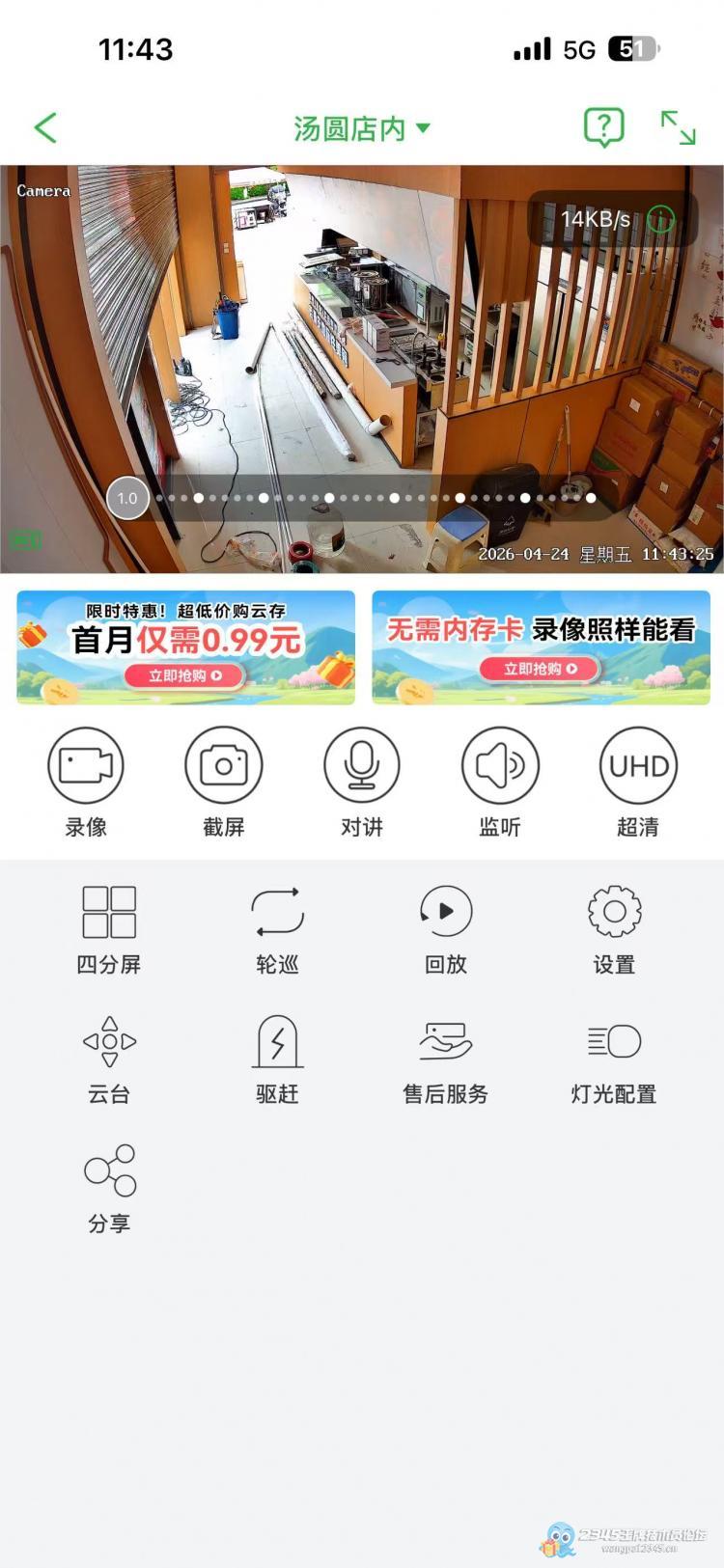Capture a snapshot with 截屏
Viewport: 724px width, 1568px height.
[224, 766]
